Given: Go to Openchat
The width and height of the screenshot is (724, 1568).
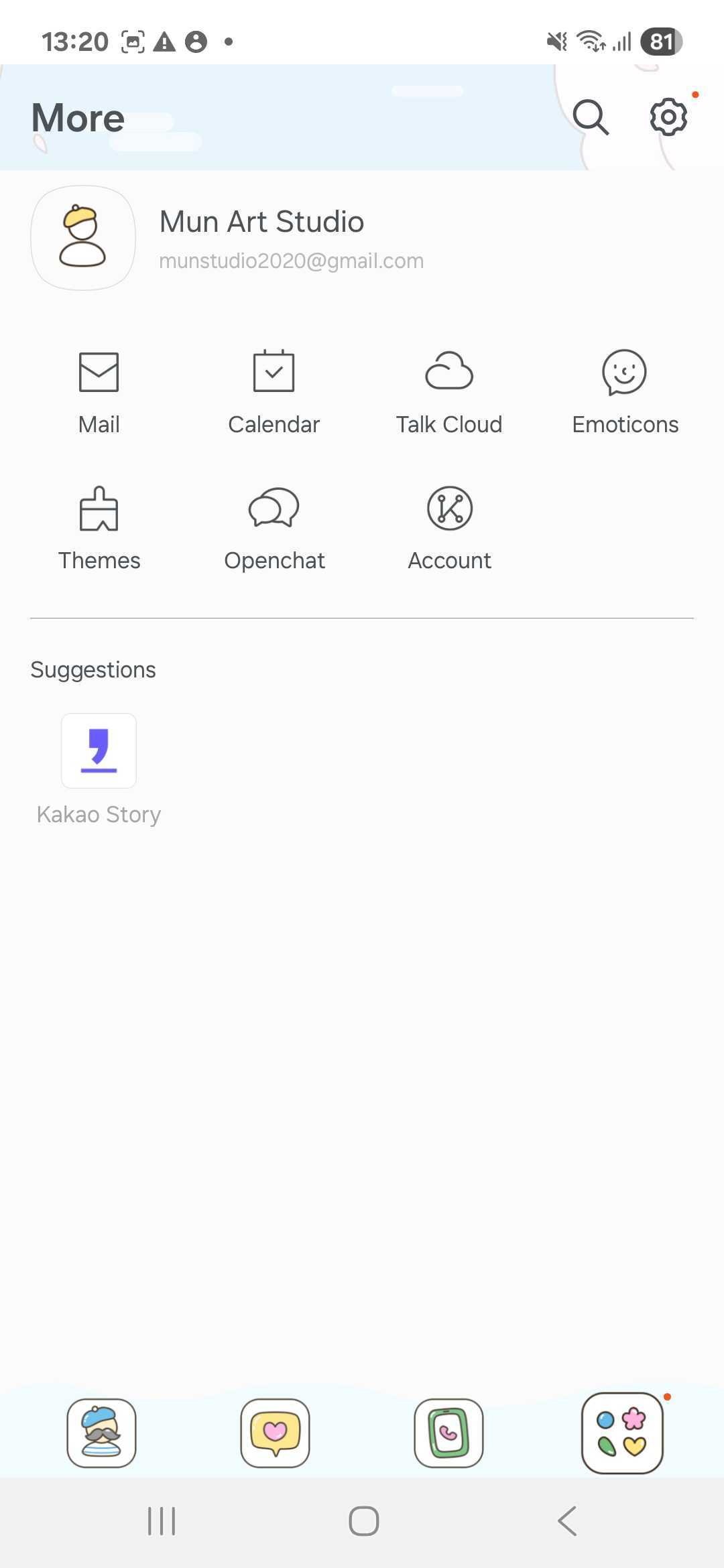Looking at the screenshot, I should pos(274,527).
